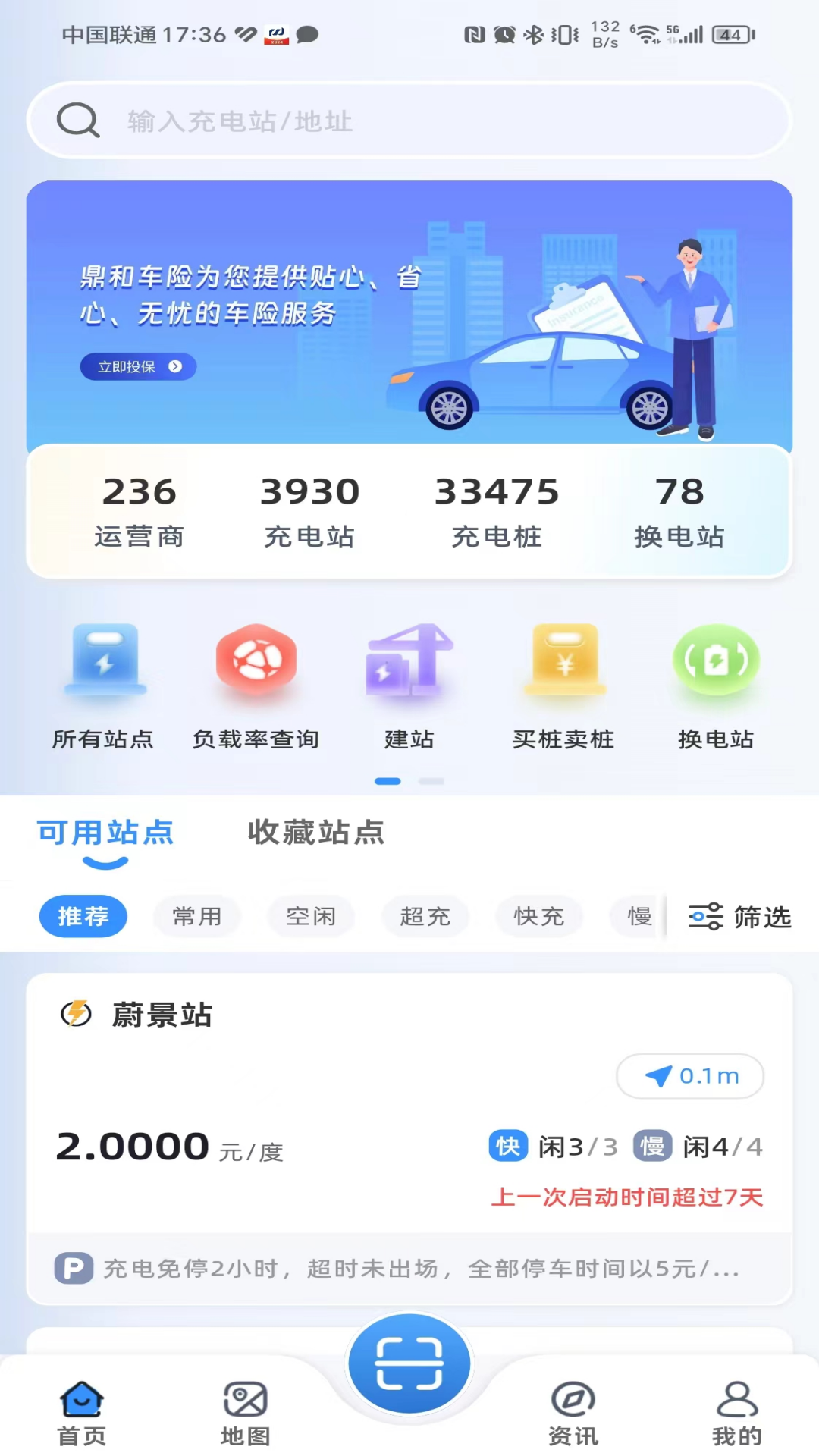Tap 立即投保 on the insurance banner

[138, 366]
